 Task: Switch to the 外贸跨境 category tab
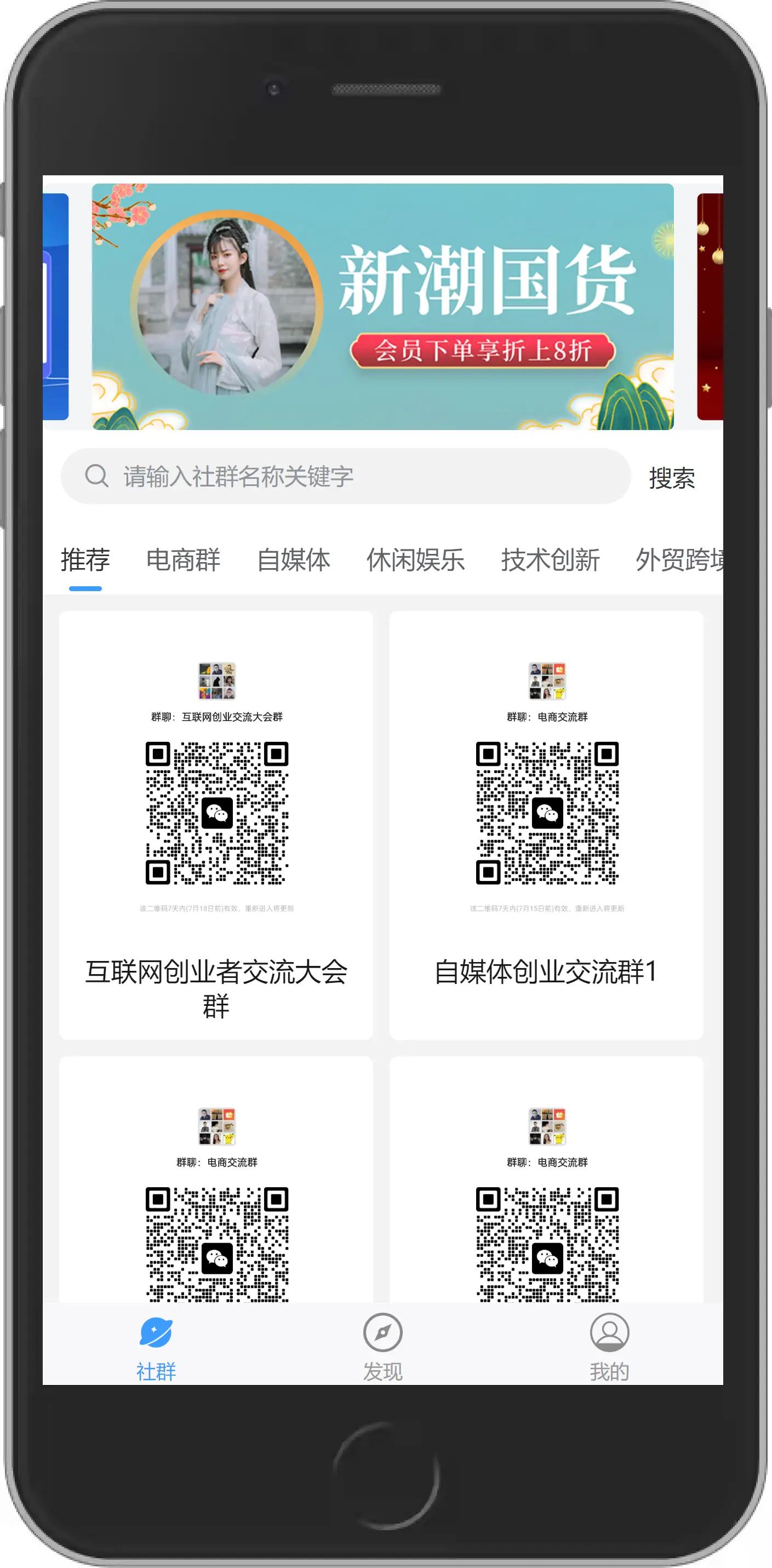679,560
